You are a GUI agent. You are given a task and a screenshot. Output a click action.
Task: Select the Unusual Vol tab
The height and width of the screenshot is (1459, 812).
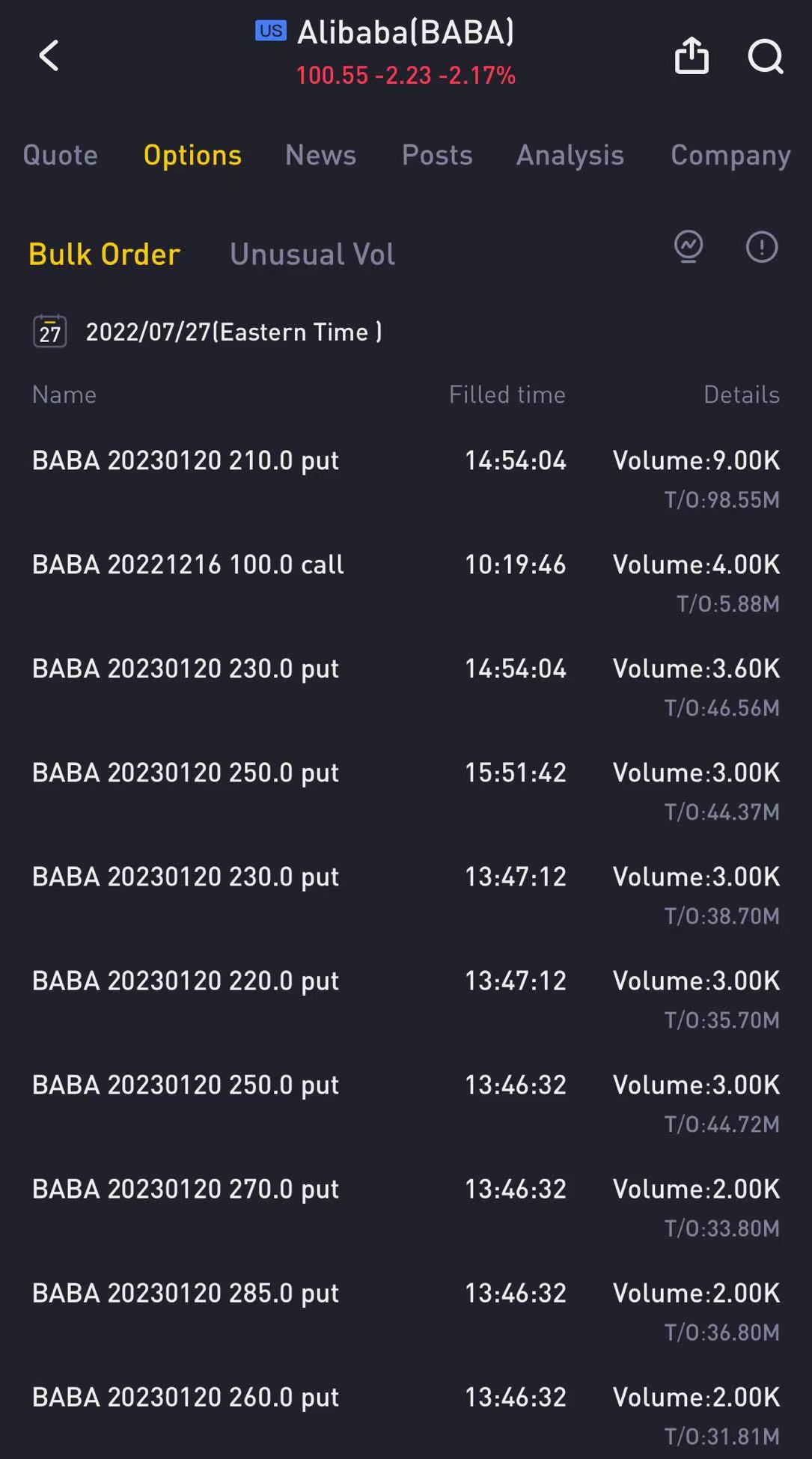[312, 254]
